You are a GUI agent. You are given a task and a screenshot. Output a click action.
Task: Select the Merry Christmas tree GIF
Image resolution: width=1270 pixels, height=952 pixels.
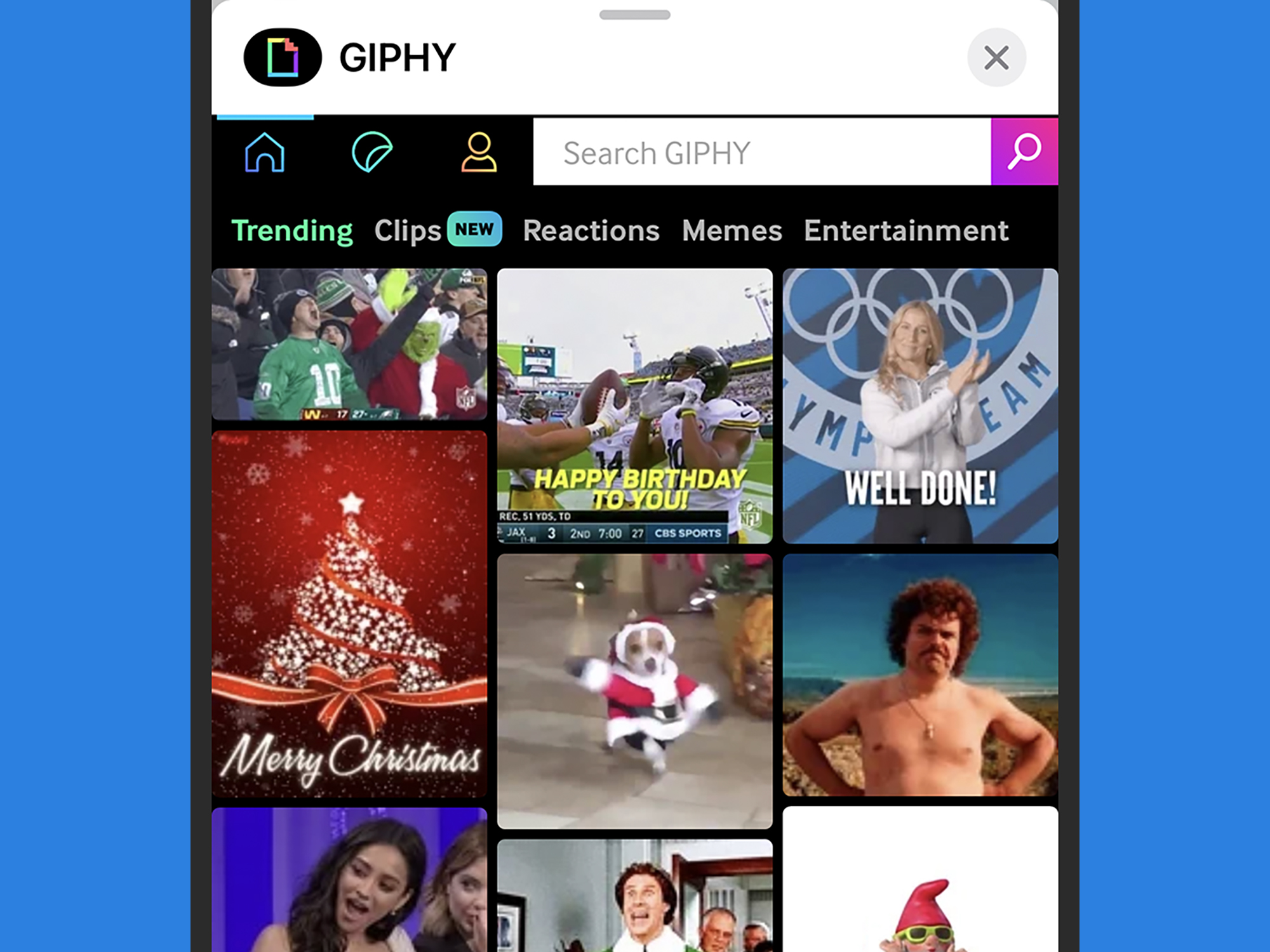pos(349,614)
